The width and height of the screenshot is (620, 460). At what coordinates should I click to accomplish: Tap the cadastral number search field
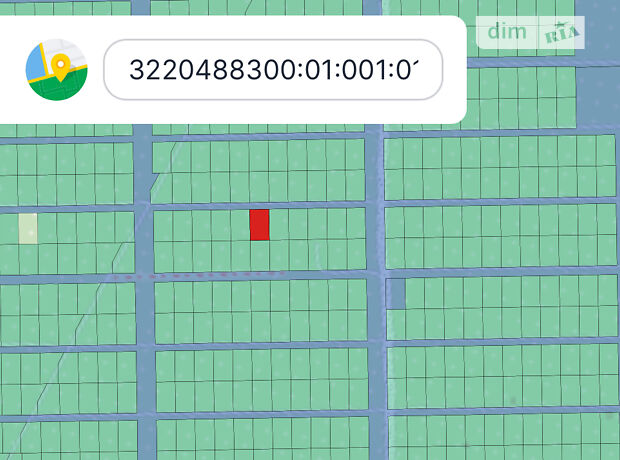click(272, 70)
